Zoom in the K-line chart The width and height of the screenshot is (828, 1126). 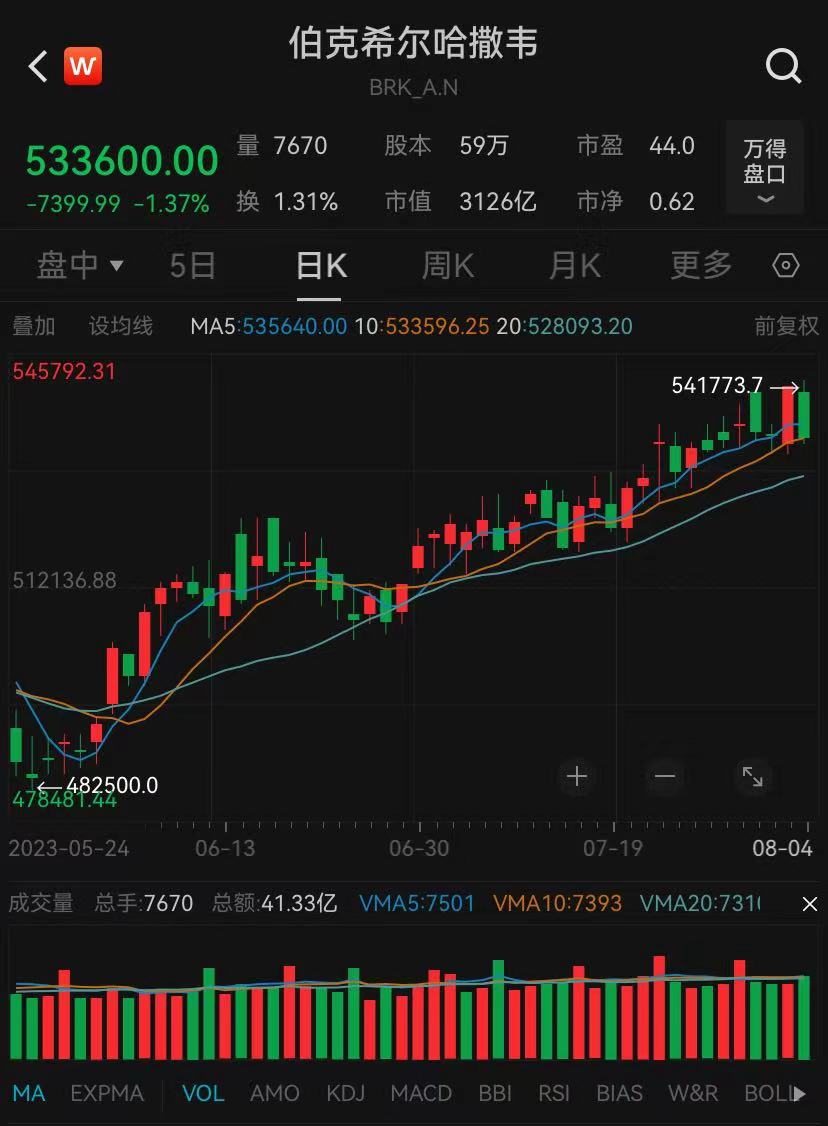(x=577, y=776)
